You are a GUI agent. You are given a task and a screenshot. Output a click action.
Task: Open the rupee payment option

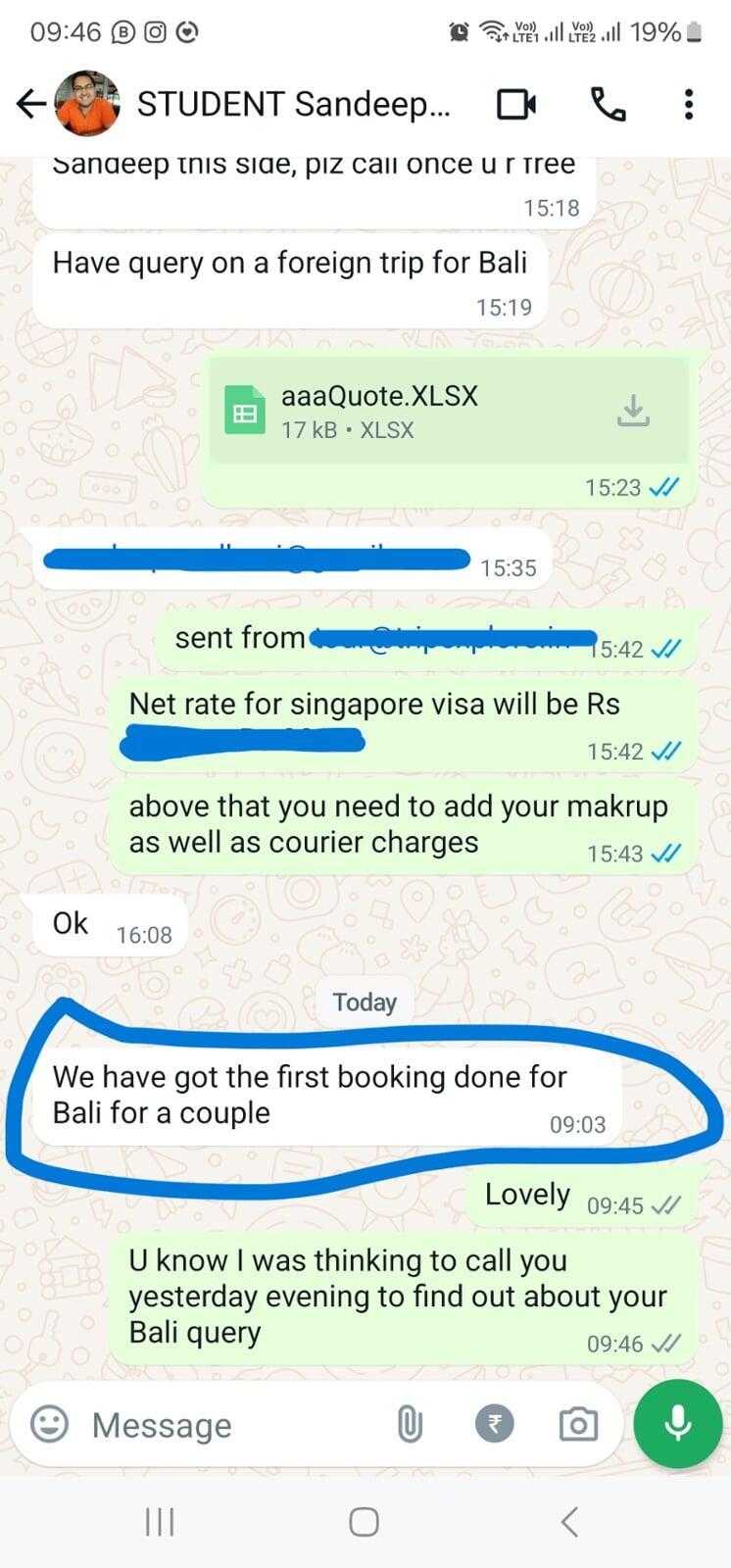[494, 1424]
